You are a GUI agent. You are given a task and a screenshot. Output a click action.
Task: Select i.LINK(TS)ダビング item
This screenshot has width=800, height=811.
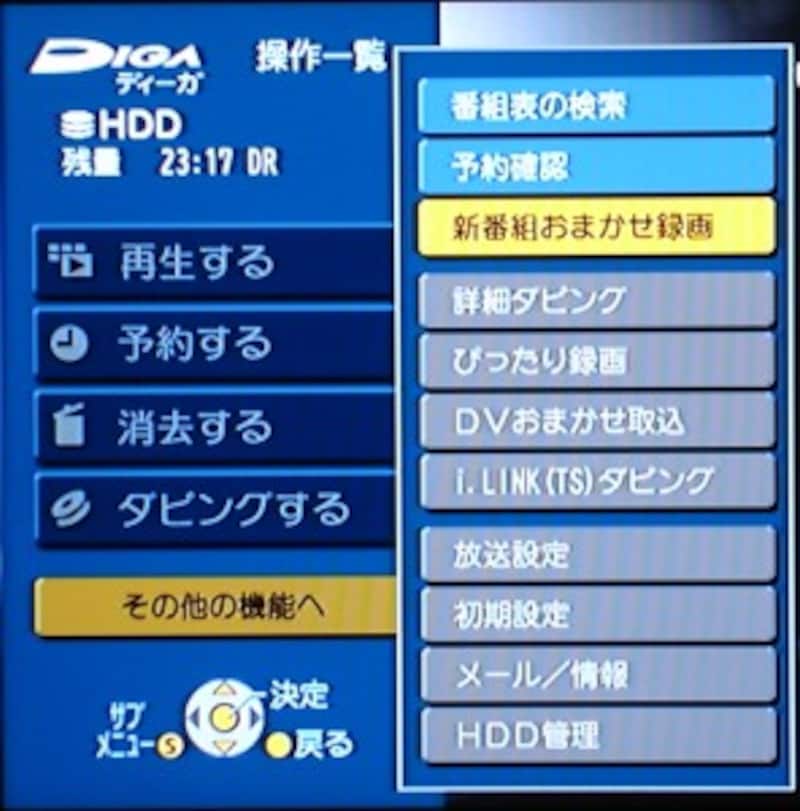pos(596,480)
